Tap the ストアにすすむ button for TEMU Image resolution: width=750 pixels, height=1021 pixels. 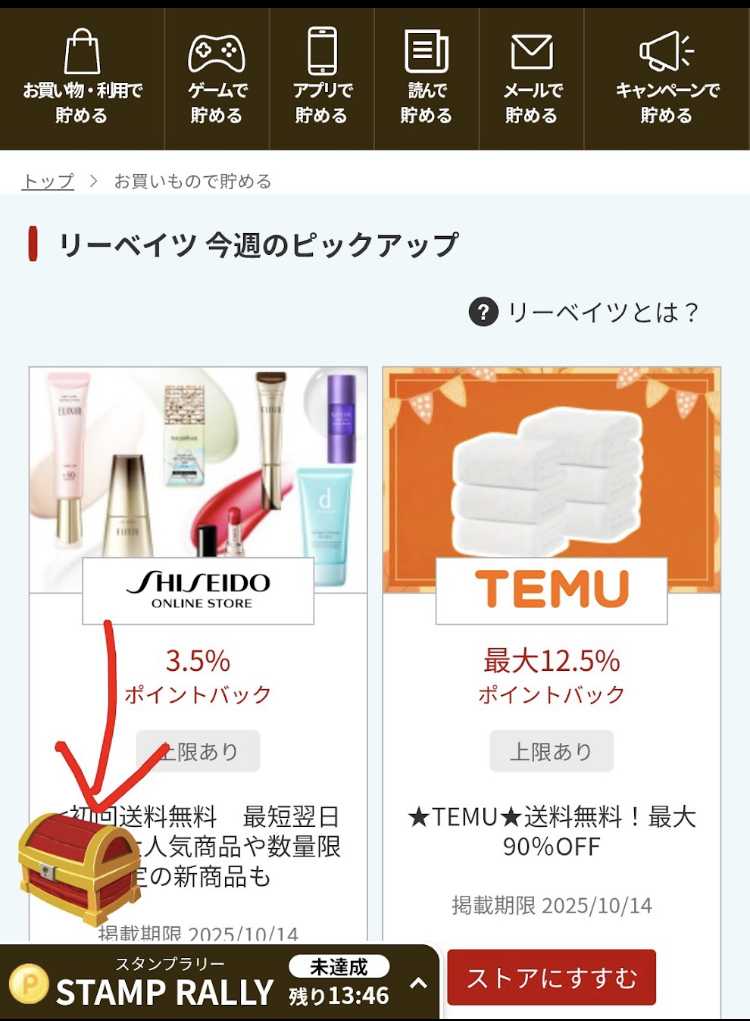551,977
